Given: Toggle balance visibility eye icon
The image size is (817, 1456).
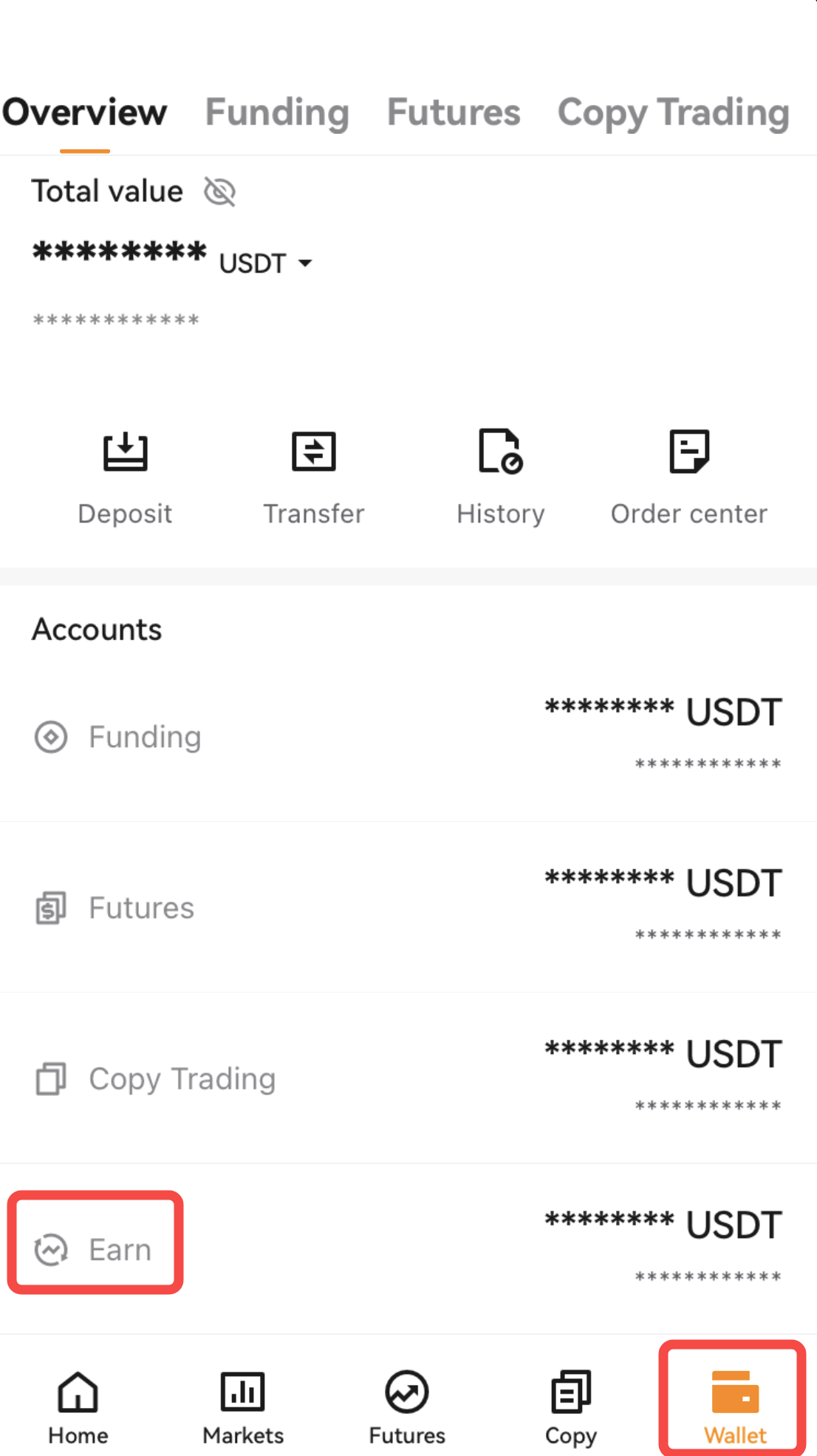Looking at the screenshot, I should pos(219,192).
